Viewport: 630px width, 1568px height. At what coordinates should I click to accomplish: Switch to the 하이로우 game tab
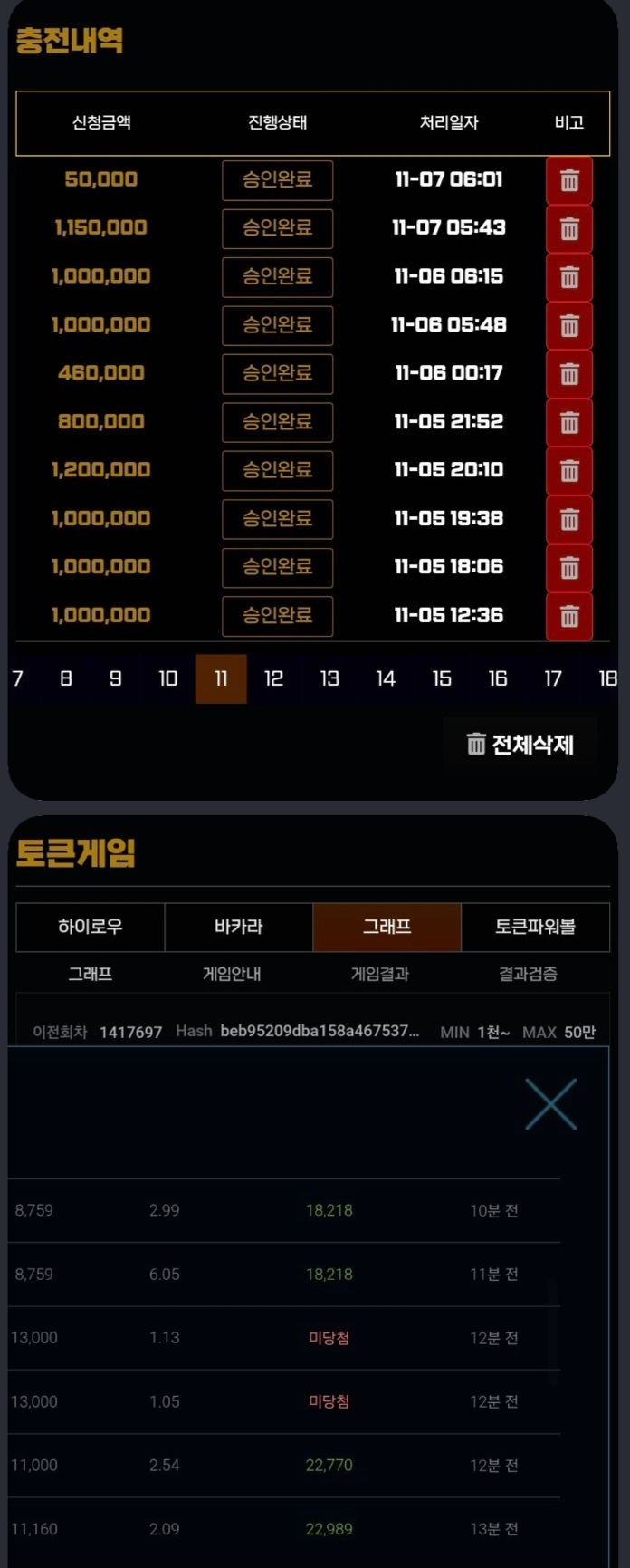point(91,927)
